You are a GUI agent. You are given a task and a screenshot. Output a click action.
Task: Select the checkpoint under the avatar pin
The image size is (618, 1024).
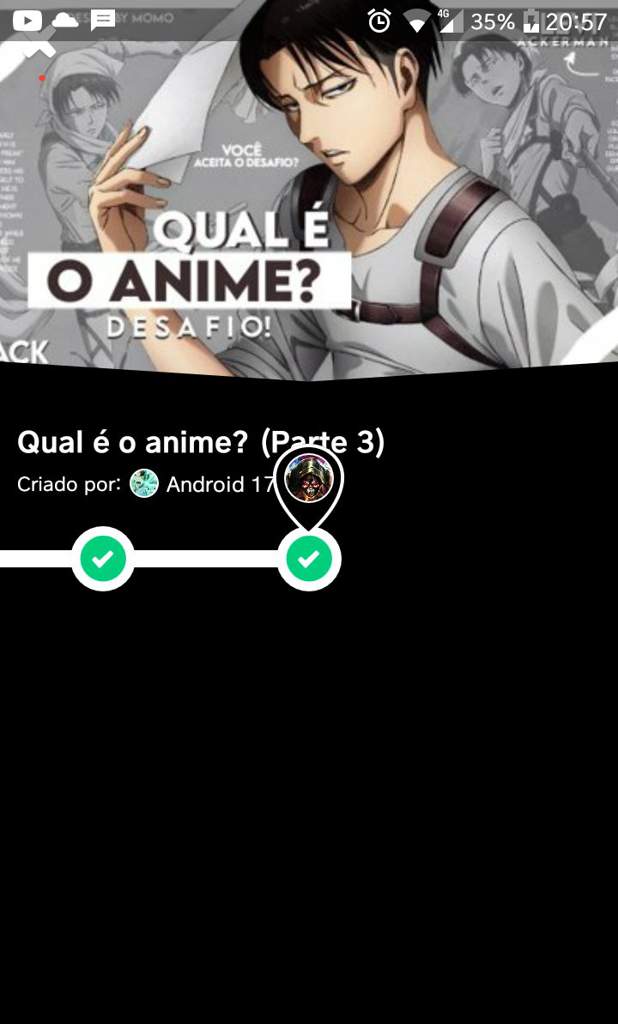(309, 558)
